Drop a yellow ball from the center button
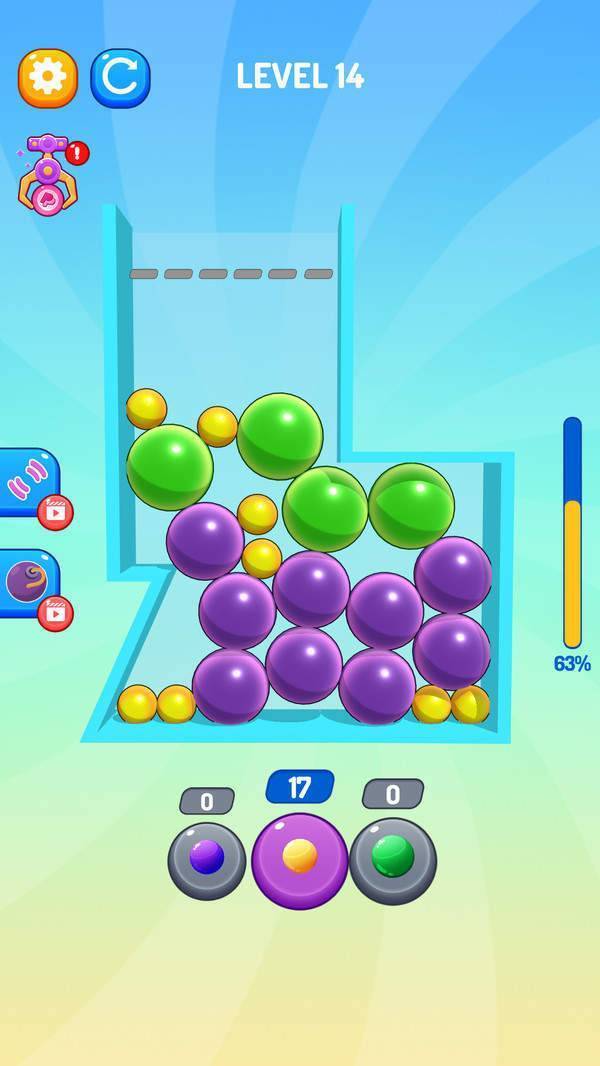 point(300,859)
